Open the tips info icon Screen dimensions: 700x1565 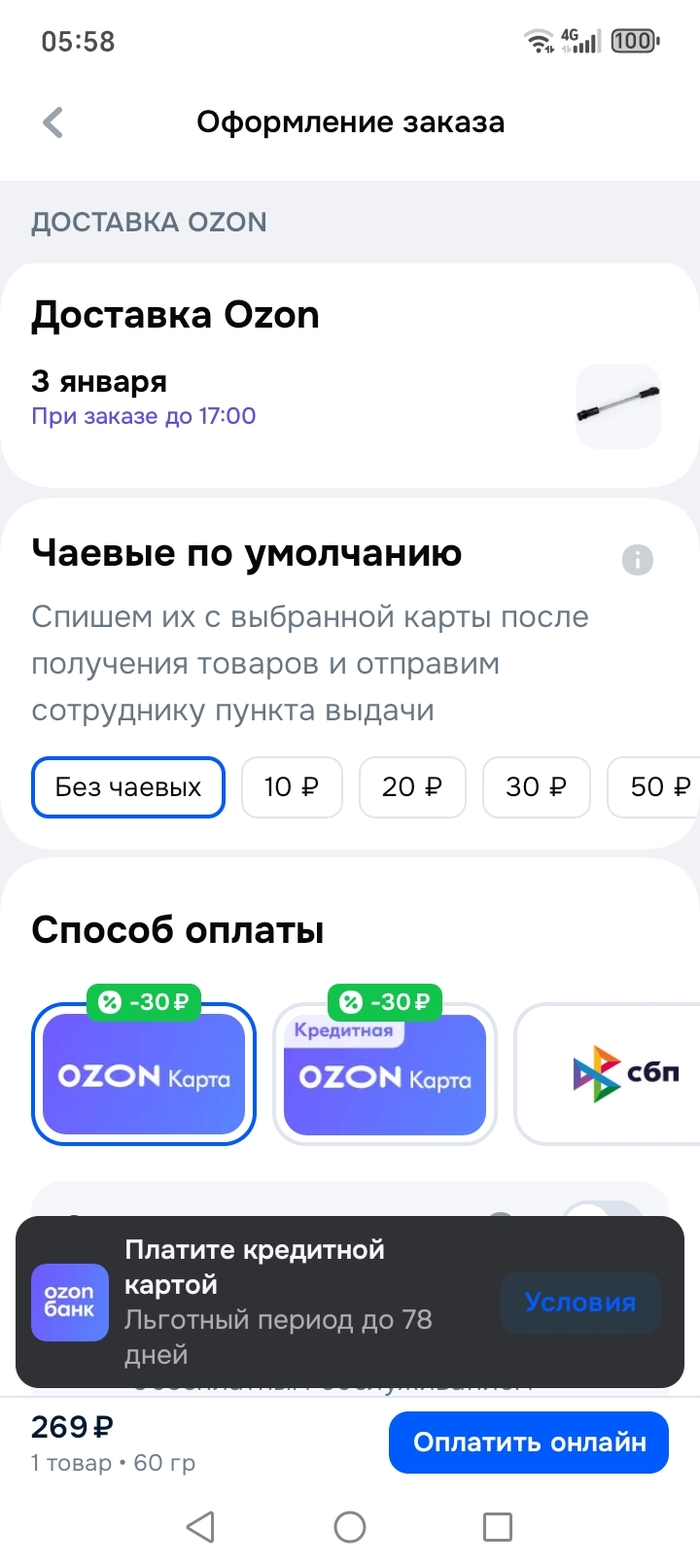(x=637, y=560)
